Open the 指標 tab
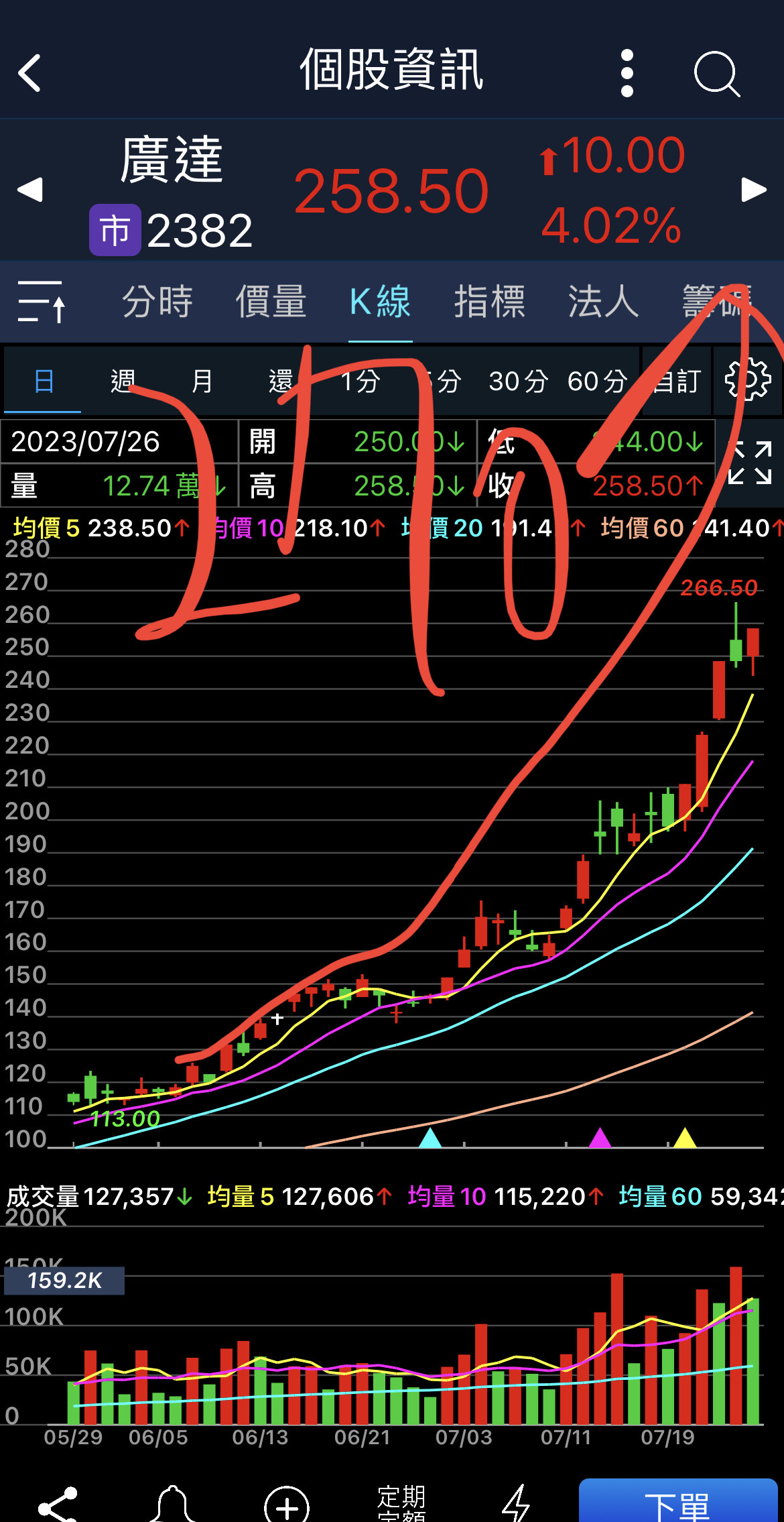The height and width of the screenshot is (1522, 784). (x=490, y=301)
